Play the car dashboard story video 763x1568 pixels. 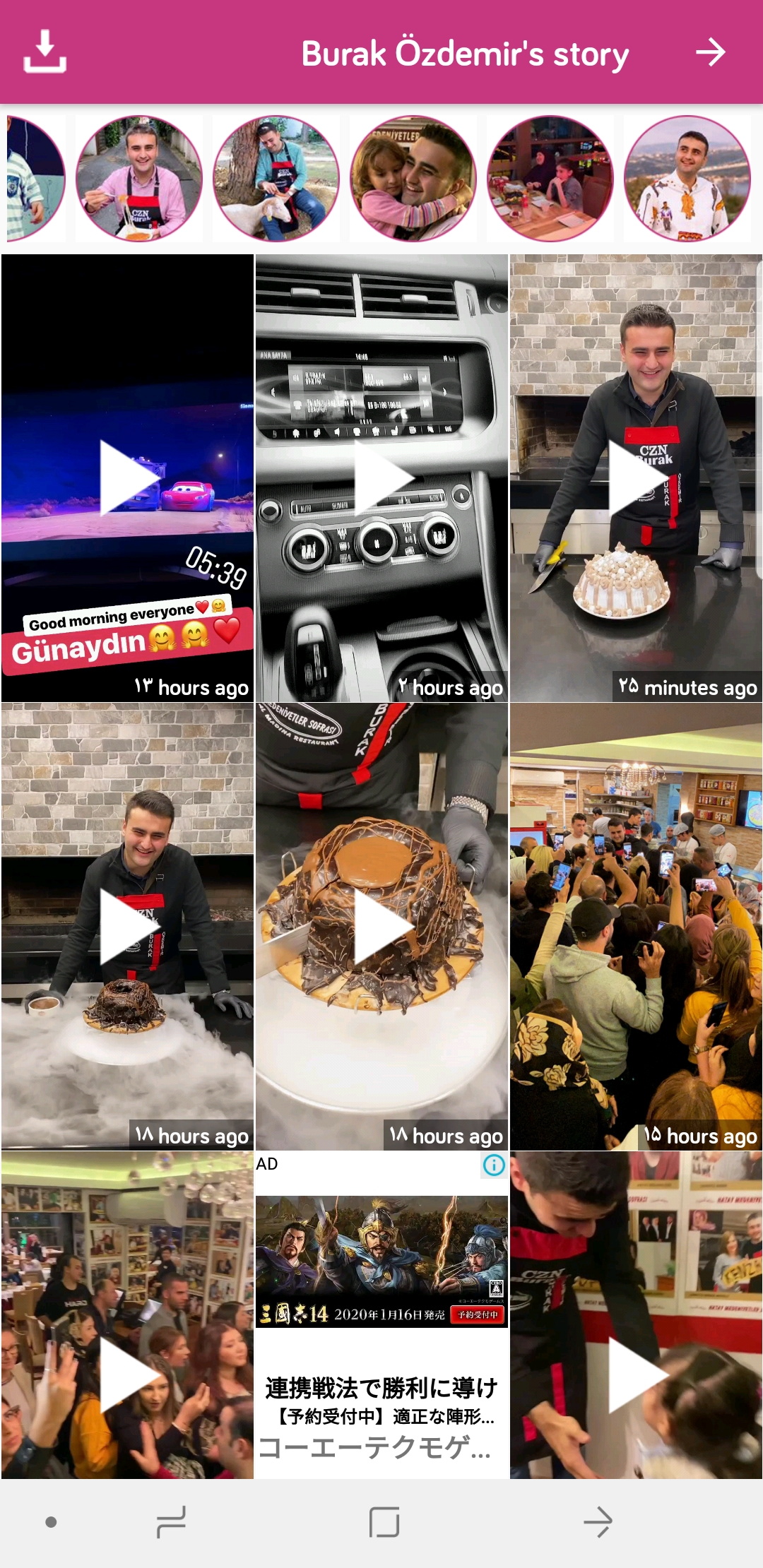[381, 478]
